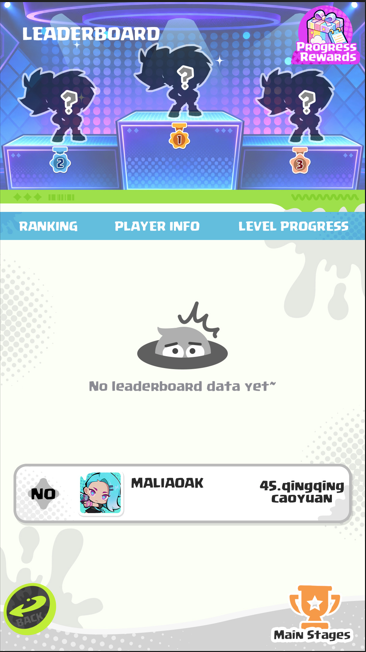Open Progress Rewards gift box
Image resolution: width=366 pixels, height=652 pixels.
click(327, 37)
